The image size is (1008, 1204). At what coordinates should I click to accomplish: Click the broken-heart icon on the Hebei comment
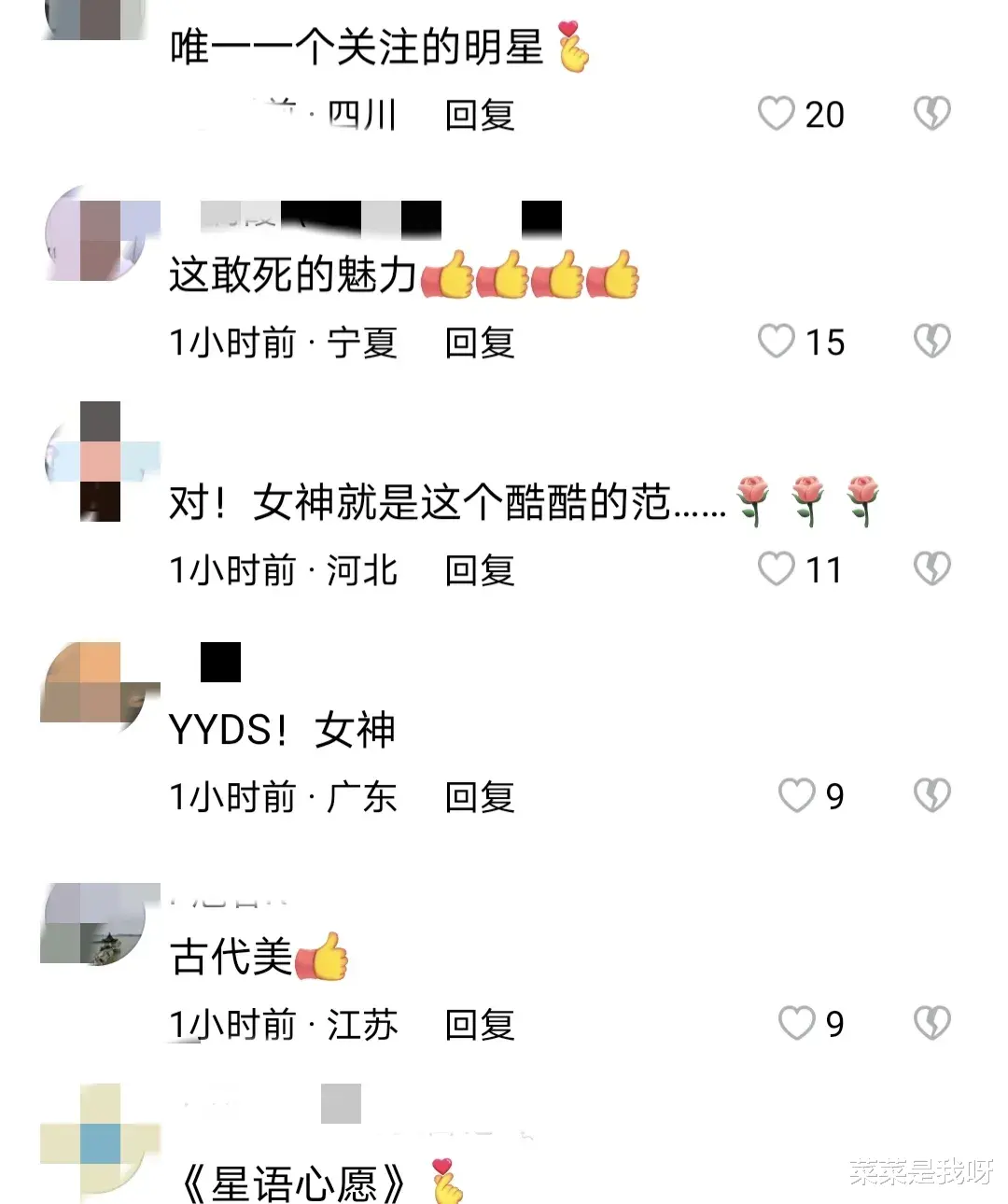coord(932,568)
